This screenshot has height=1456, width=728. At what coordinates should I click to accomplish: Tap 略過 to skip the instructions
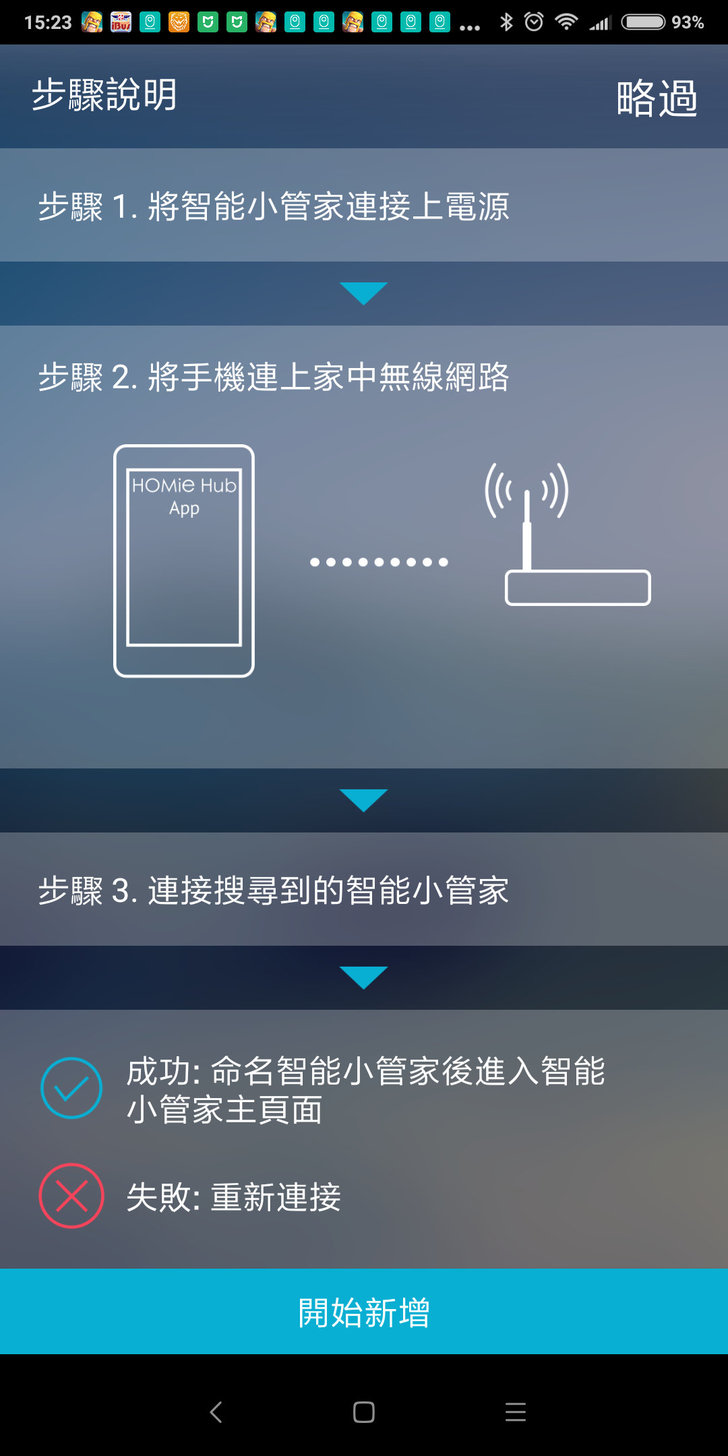tap(656, 98)
